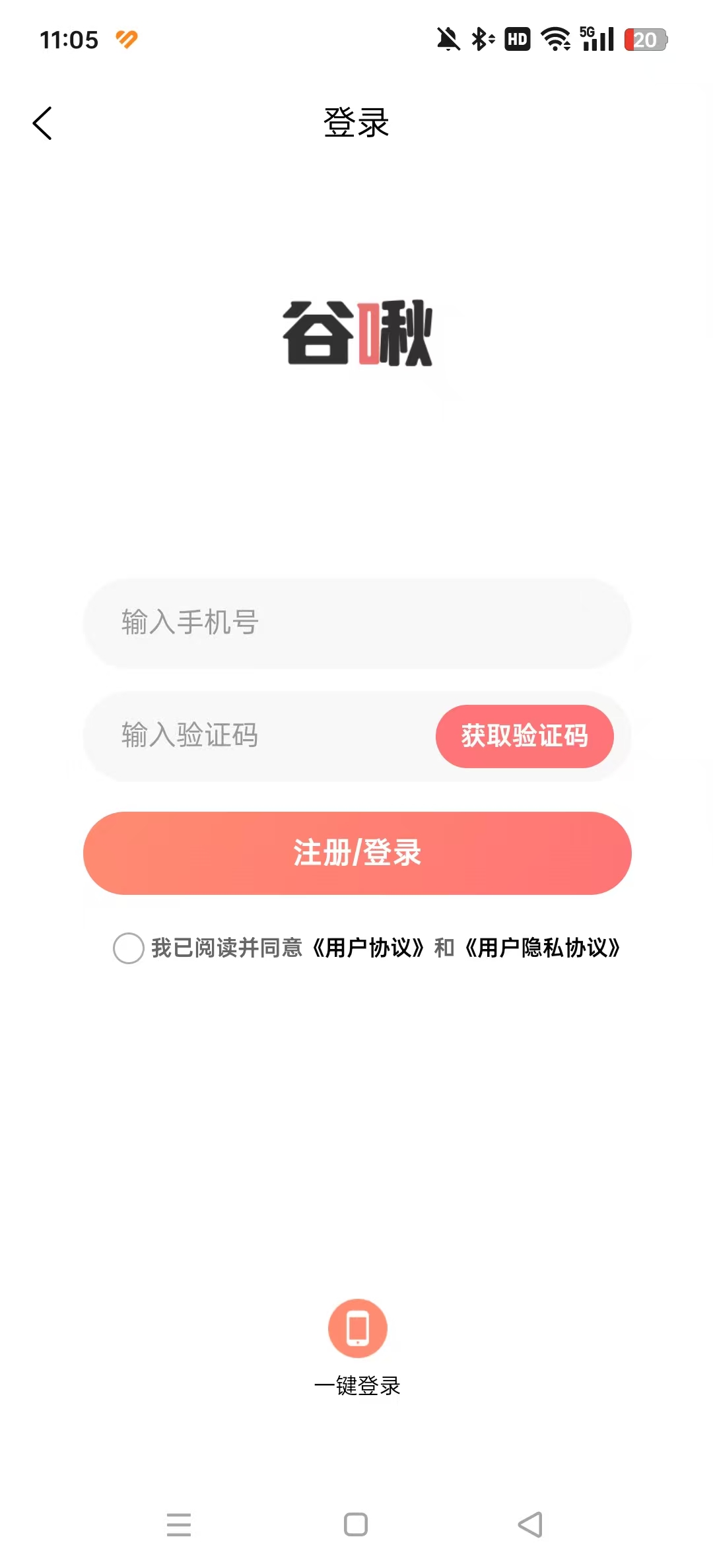Open recent apps from navigation bar
The height and width of the screenshot is (1568, 713).
pos(179,1524)
